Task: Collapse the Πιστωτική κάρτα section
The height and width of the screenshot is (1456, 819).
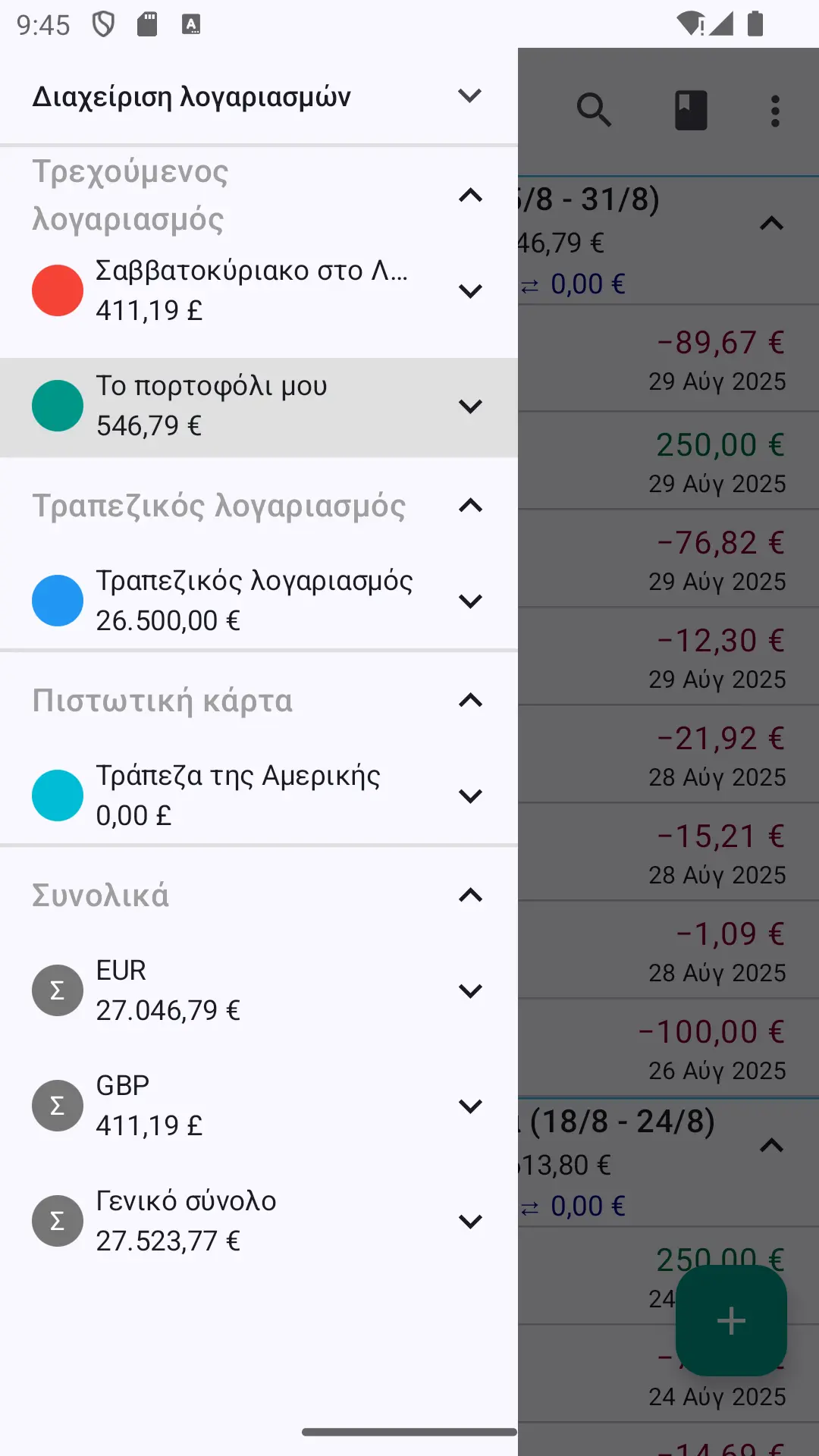Action: [x=470, y=700]
